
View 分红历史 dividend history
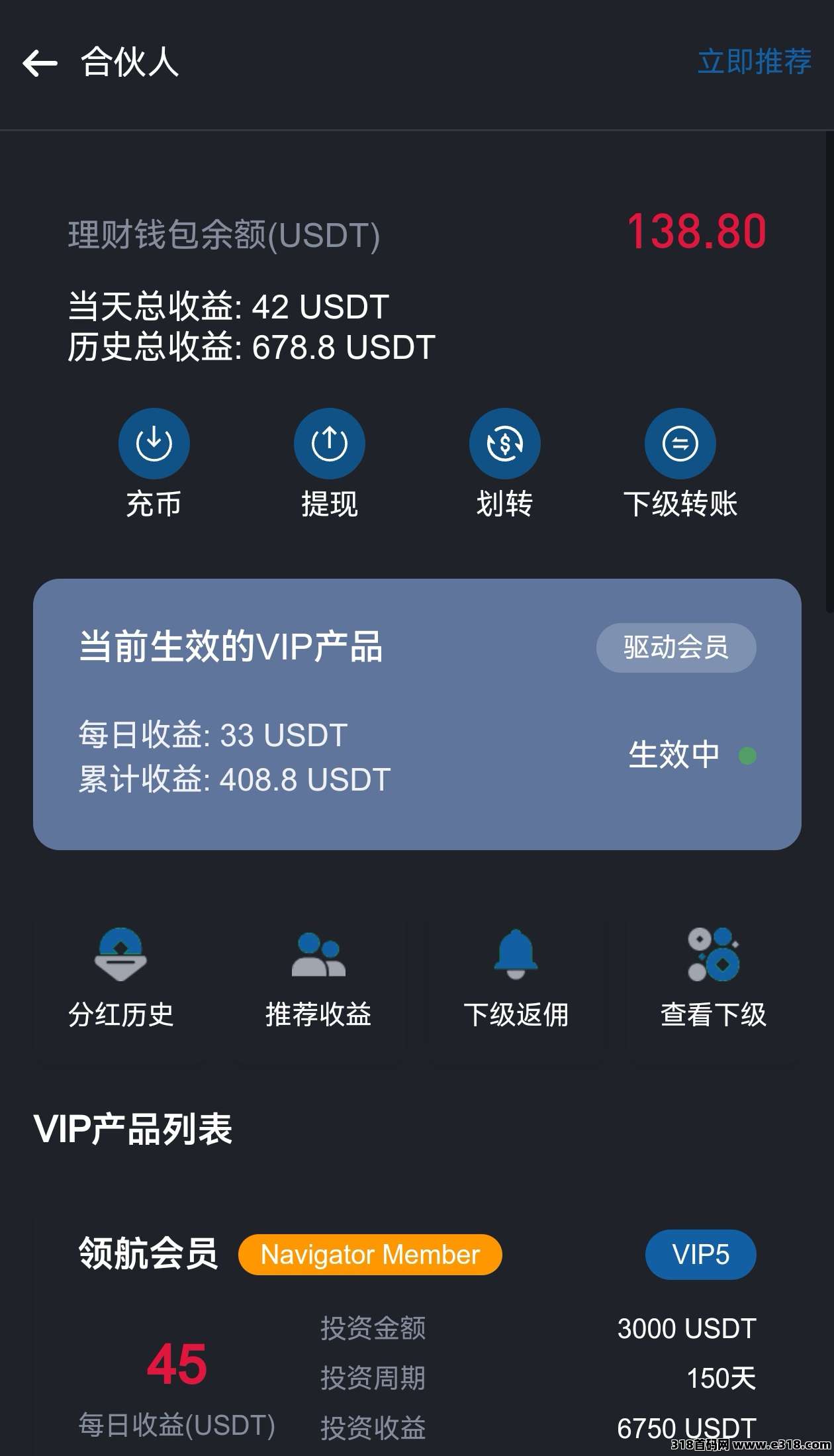120,978
